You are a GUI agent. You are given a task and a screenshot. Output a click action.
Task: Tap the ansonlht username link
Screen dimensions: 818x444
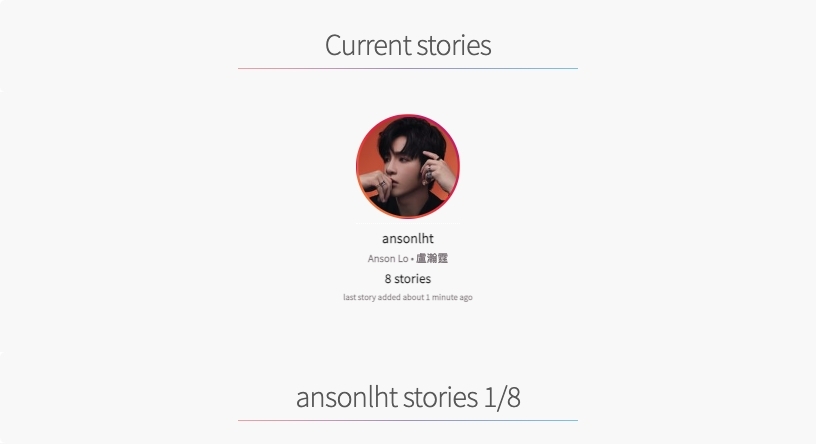tap(408, 238)
